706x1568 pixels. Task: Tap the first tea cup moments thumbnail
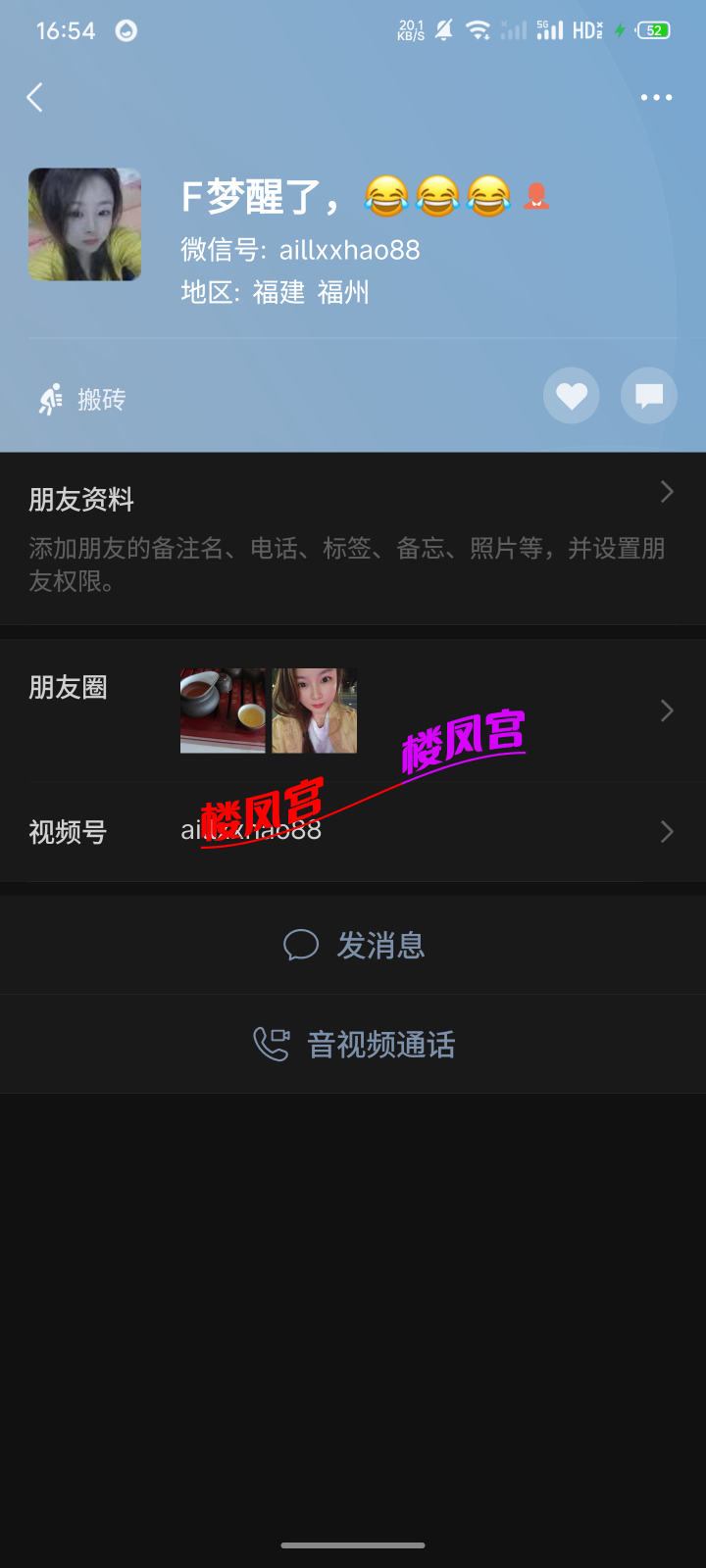click(x=223, y=710)
